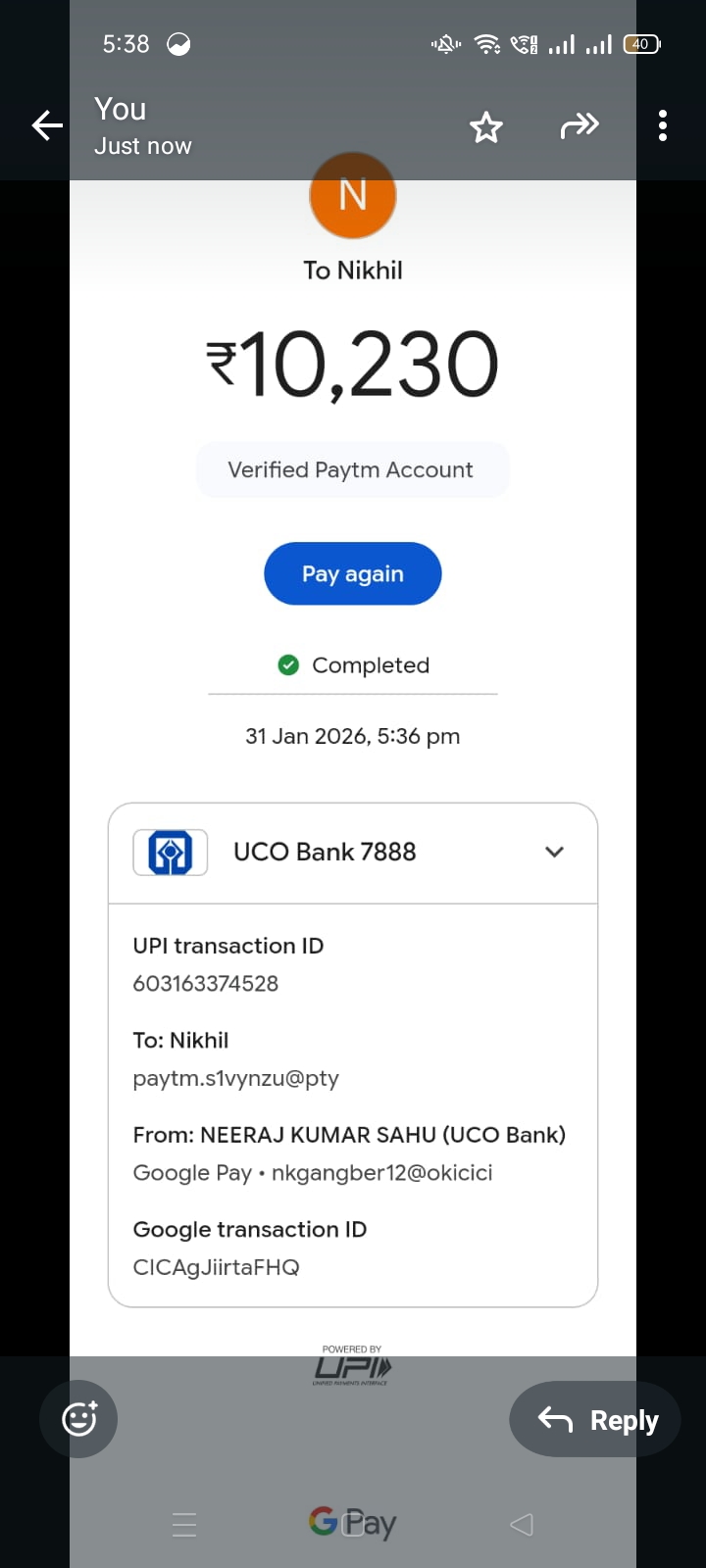Image resolution: width=706 pixels, height=1568 pixels.
Task: Forward this image to someone
Action: (x=579, y=125)
